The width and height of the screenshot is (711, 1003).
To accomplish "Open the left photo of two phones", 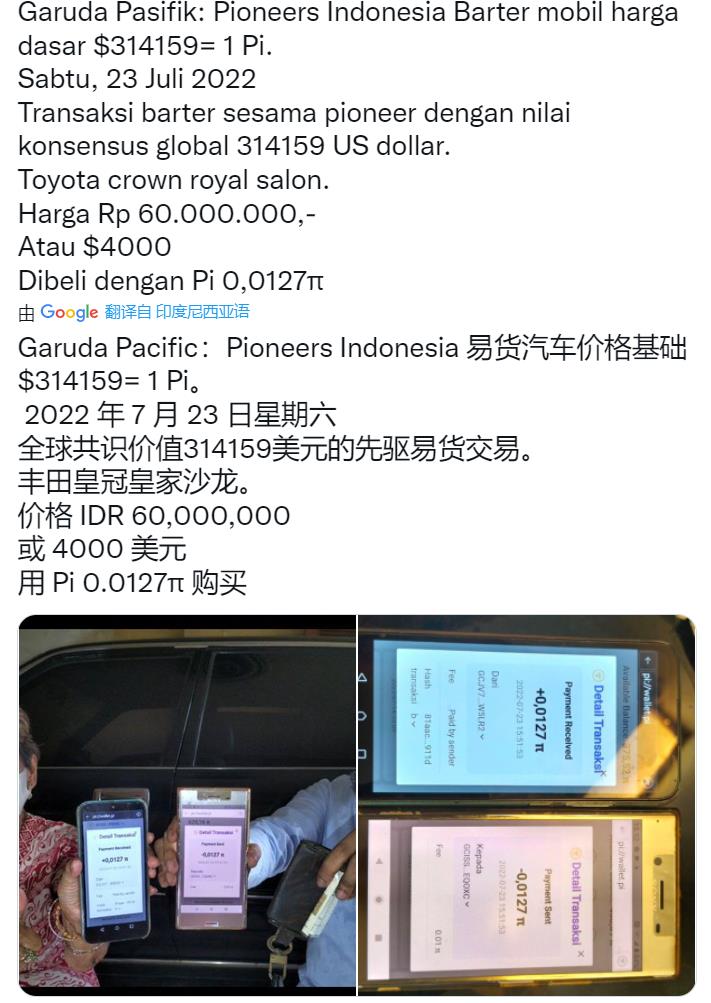I will coord(187,804).
